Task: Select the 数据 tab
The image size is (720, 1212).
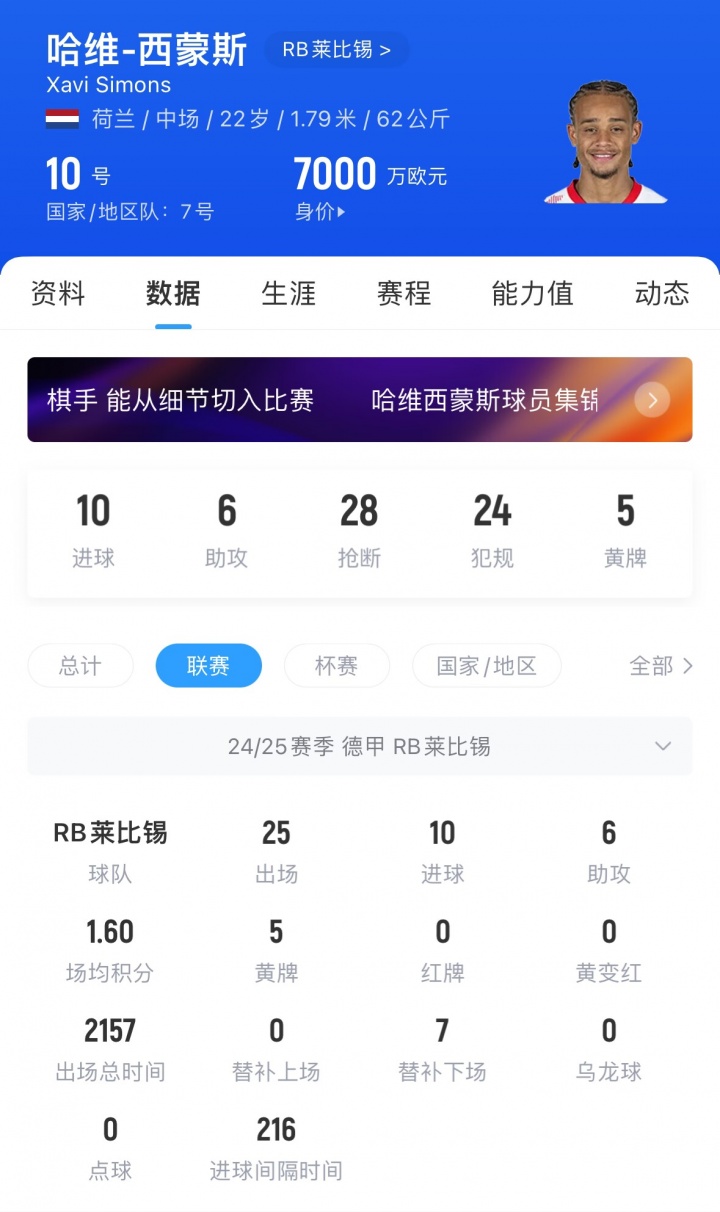Action: tap(173, 293)
